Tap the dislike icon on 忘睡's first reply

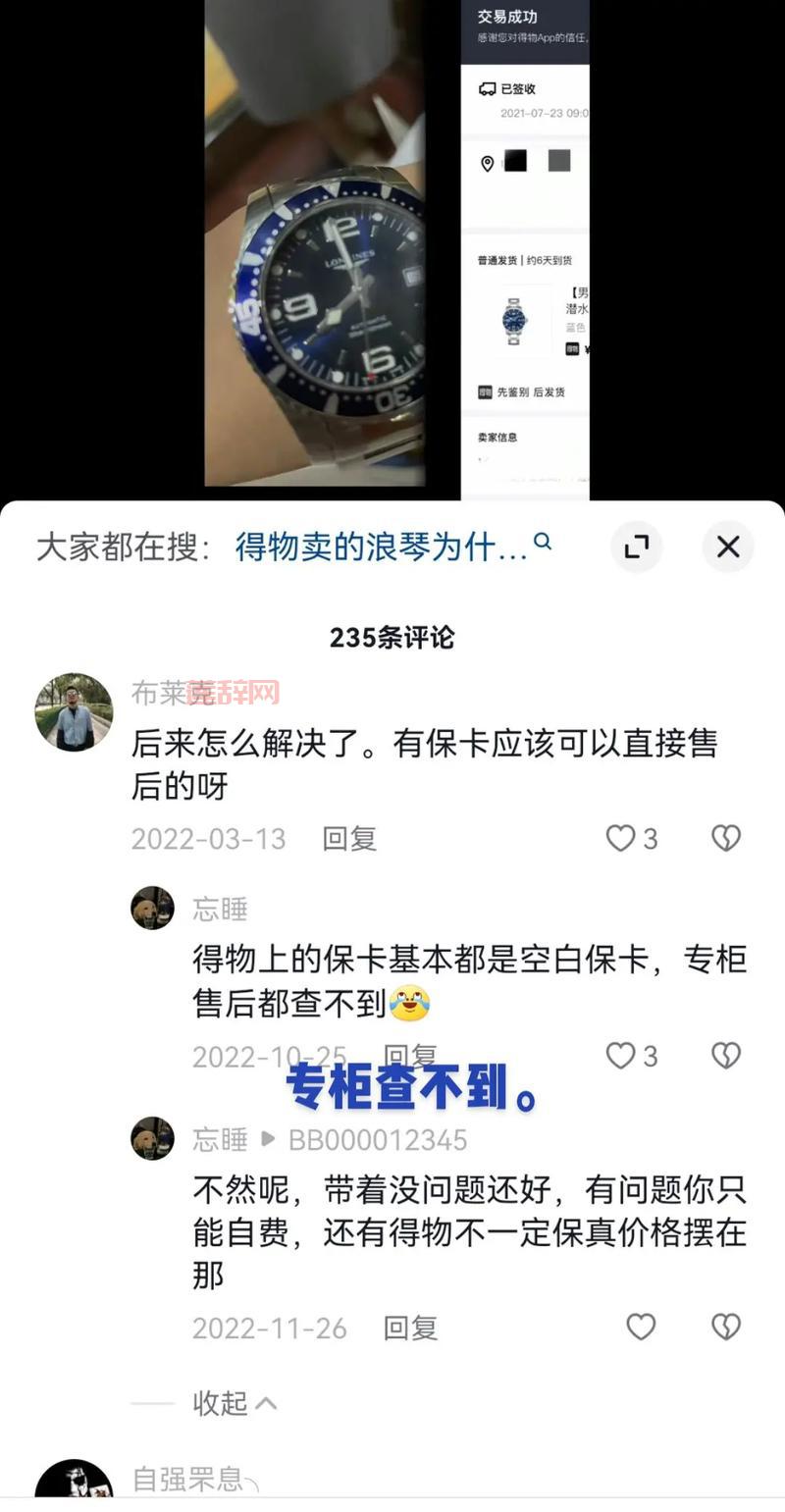point(724,1056)
